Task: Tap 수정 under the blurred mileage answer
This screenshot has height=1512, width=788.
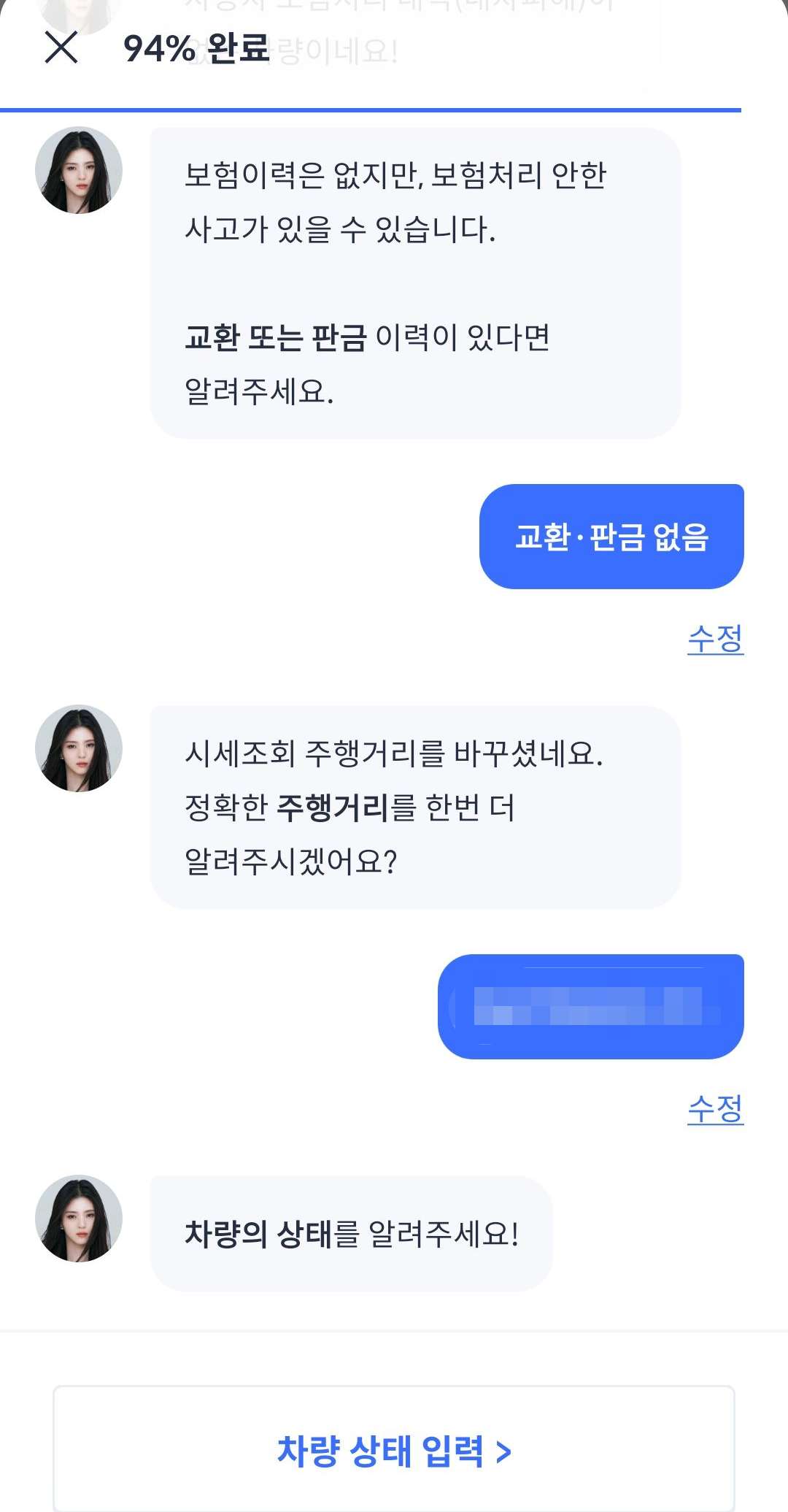Action: [x=716, y=1107]
